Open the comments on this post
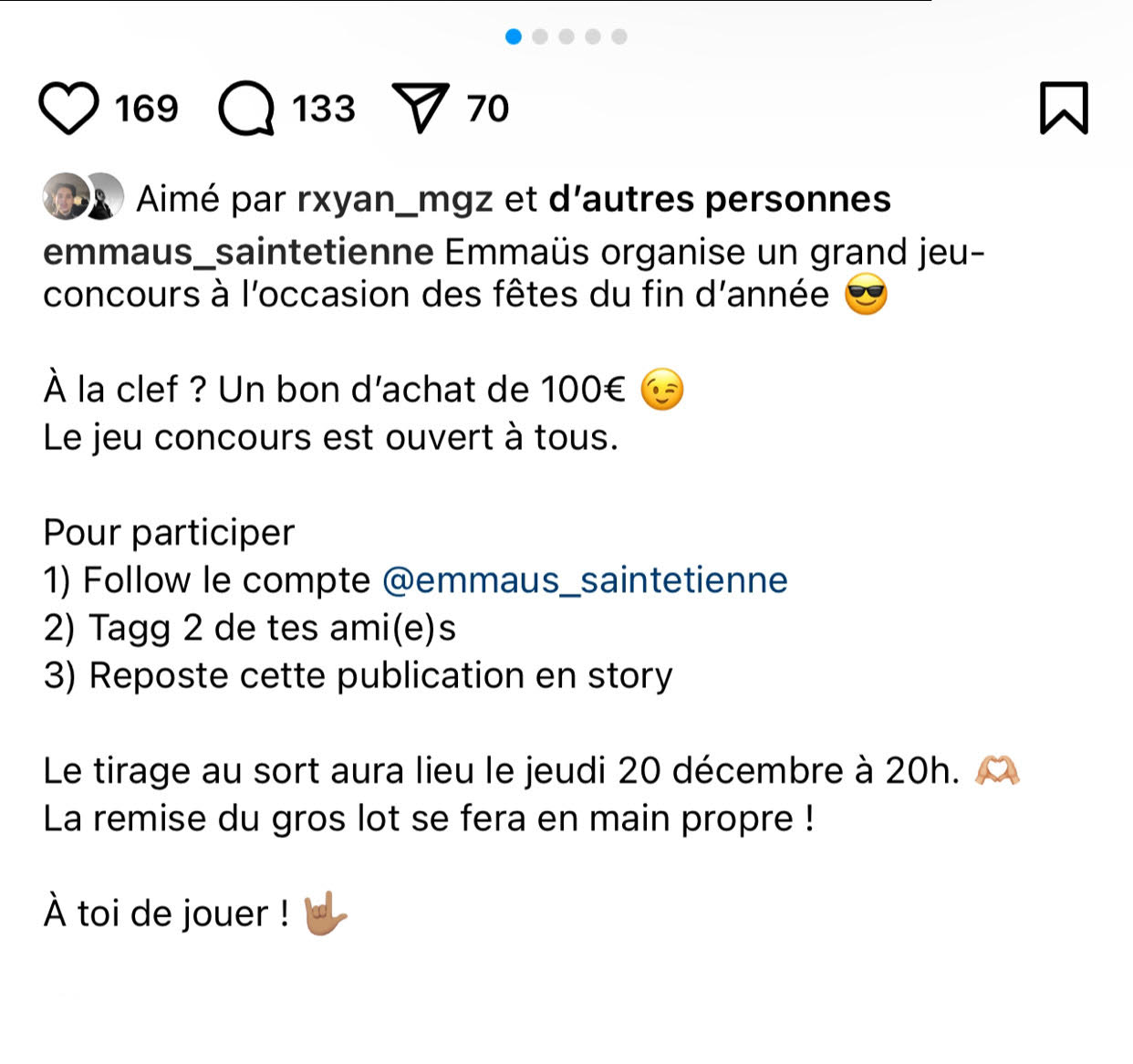 pos(246,109)
